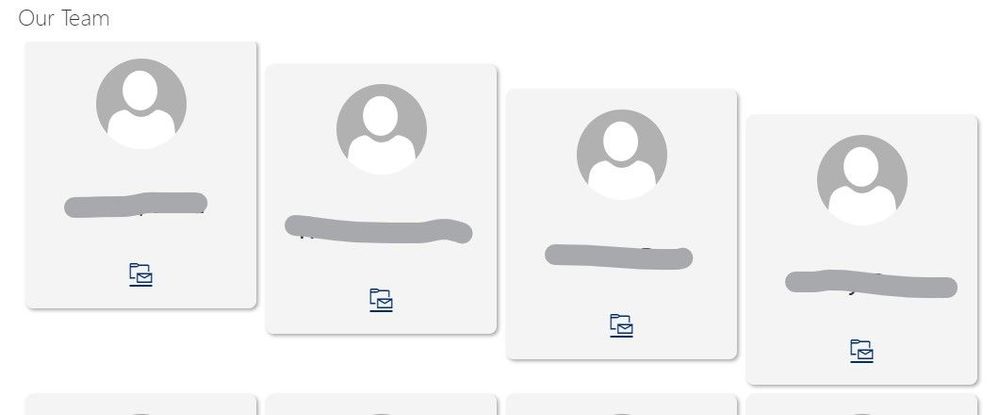Viewport: 999px width, 415px height.
Task: Select the mail icon on the fourth team card
Action: click(861, 350)
